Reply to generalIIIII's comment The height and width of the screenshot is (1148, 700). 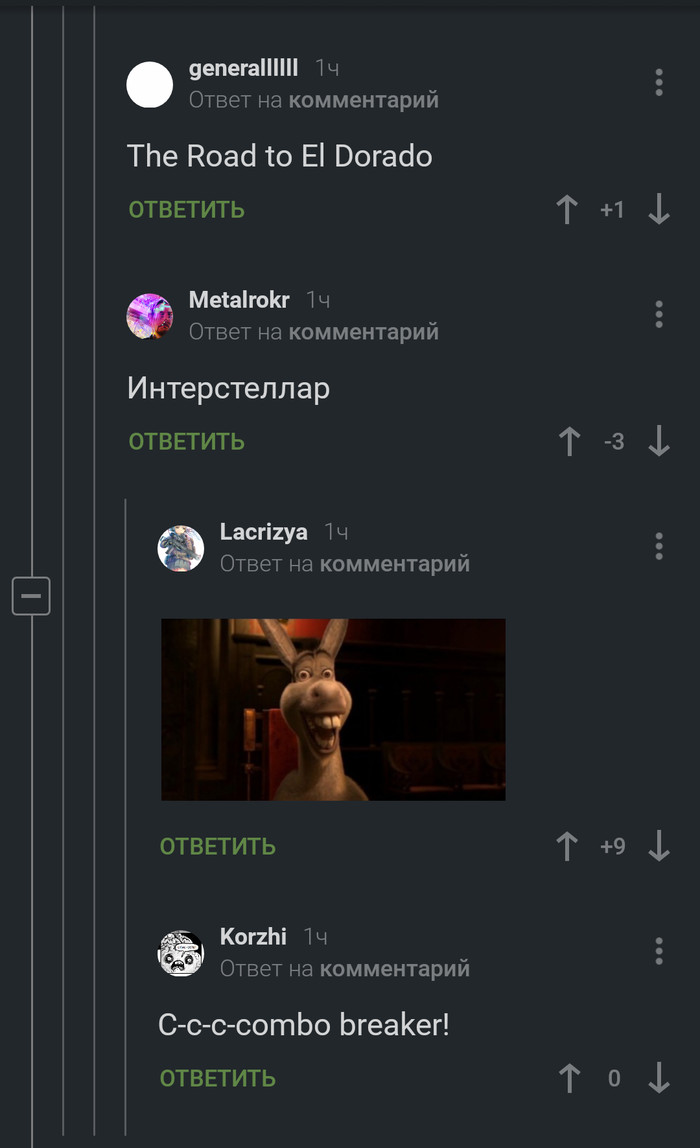coord(186,210)
